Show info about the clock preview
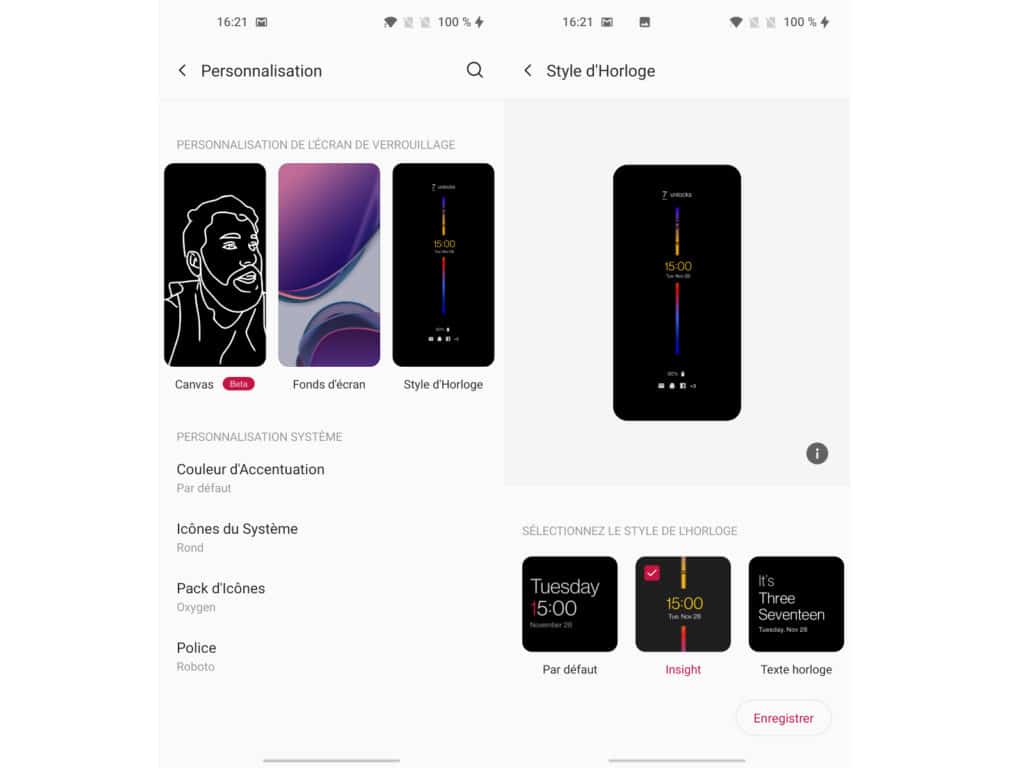Screen dimensions: 1024x768 817,454
